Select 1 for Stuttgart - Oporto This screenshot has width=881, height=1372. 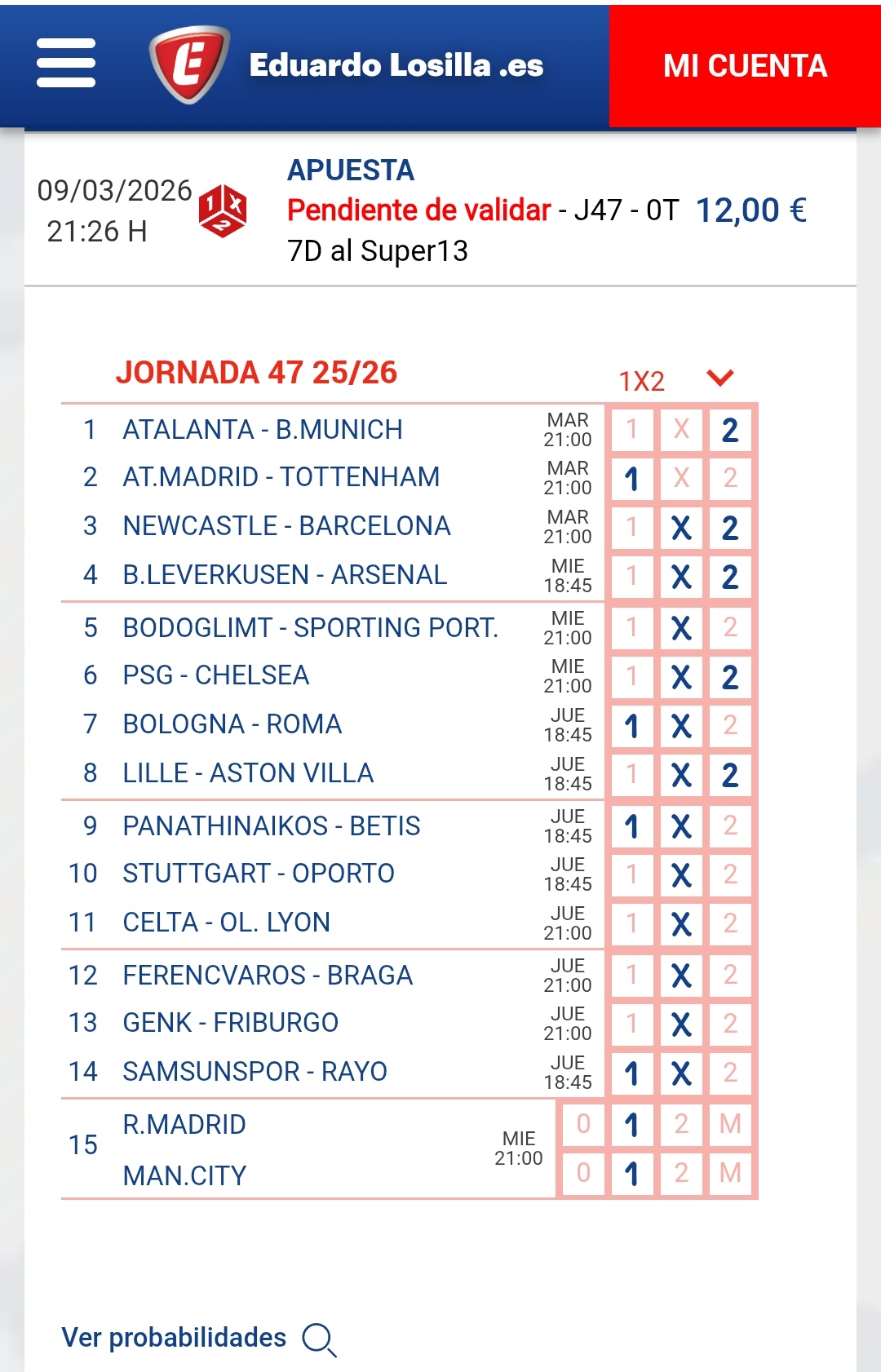coord(631,874)
